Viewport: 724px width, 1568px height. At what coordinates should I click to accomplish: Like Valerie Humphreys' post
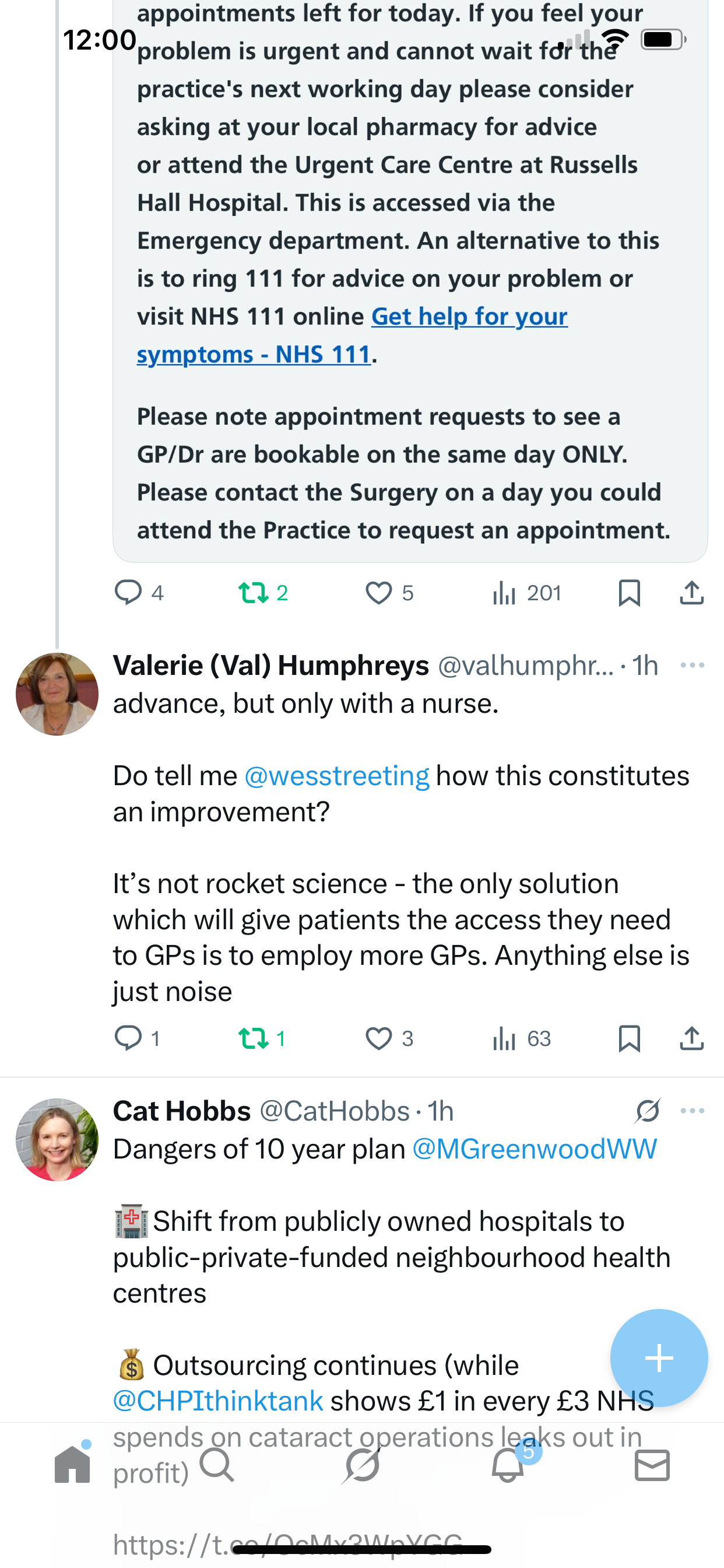[378, 1038]
